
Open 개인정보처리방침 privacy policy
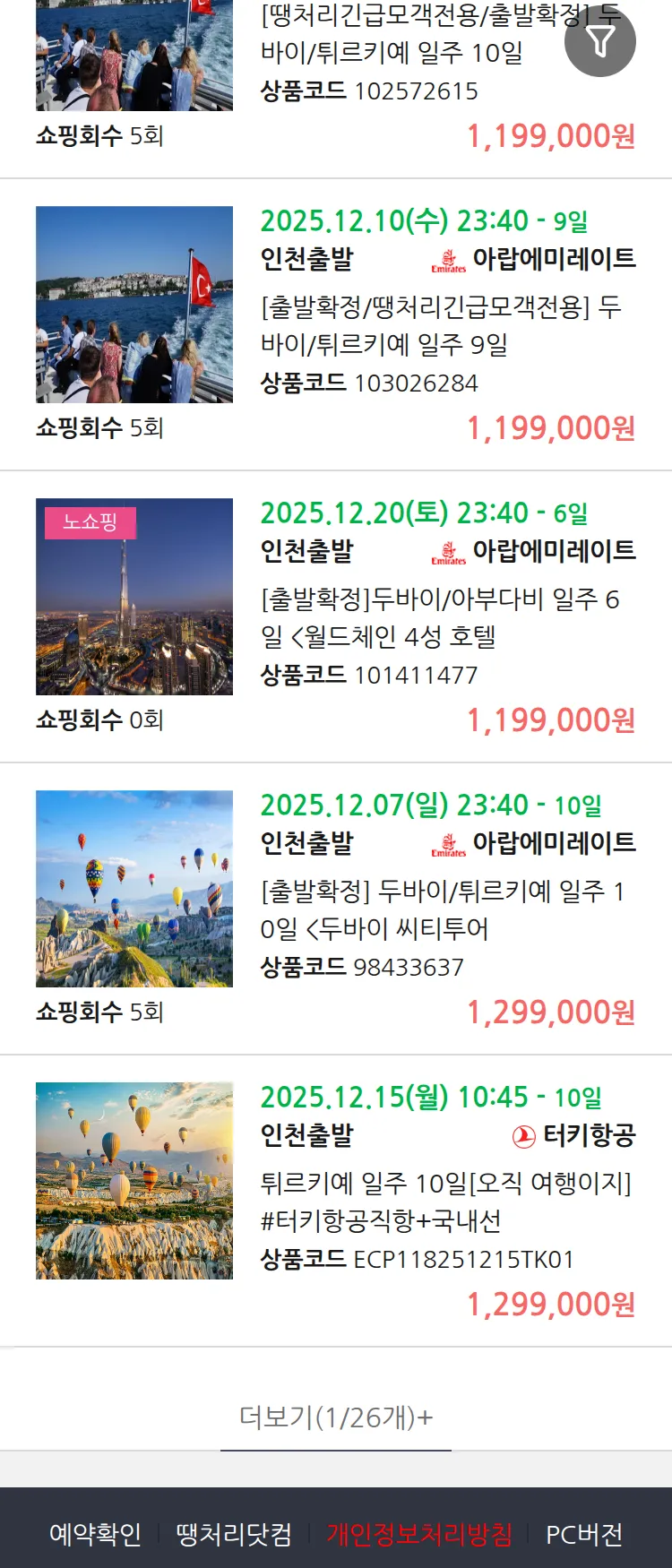coord(419,1534)
